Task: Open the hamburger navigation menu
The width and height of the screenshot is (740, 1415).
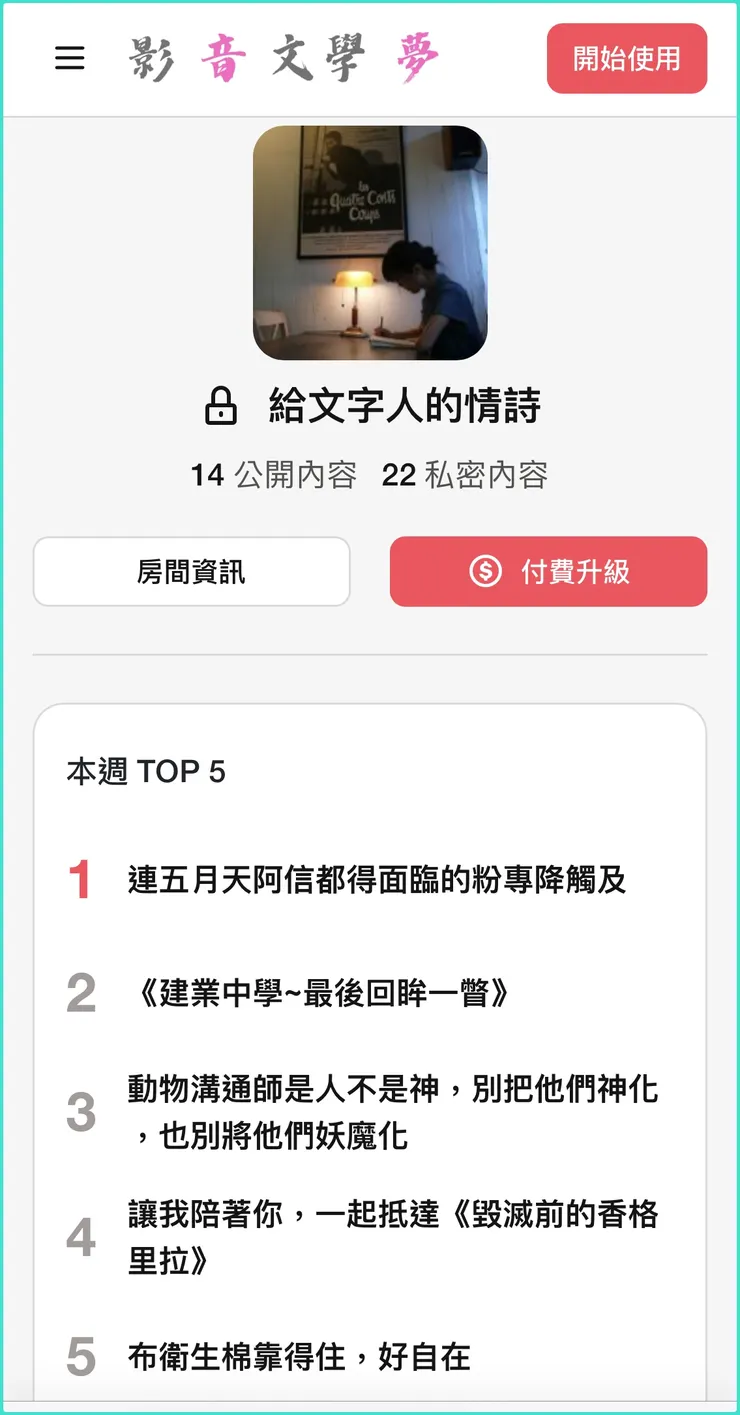Action: pos(69,58)
